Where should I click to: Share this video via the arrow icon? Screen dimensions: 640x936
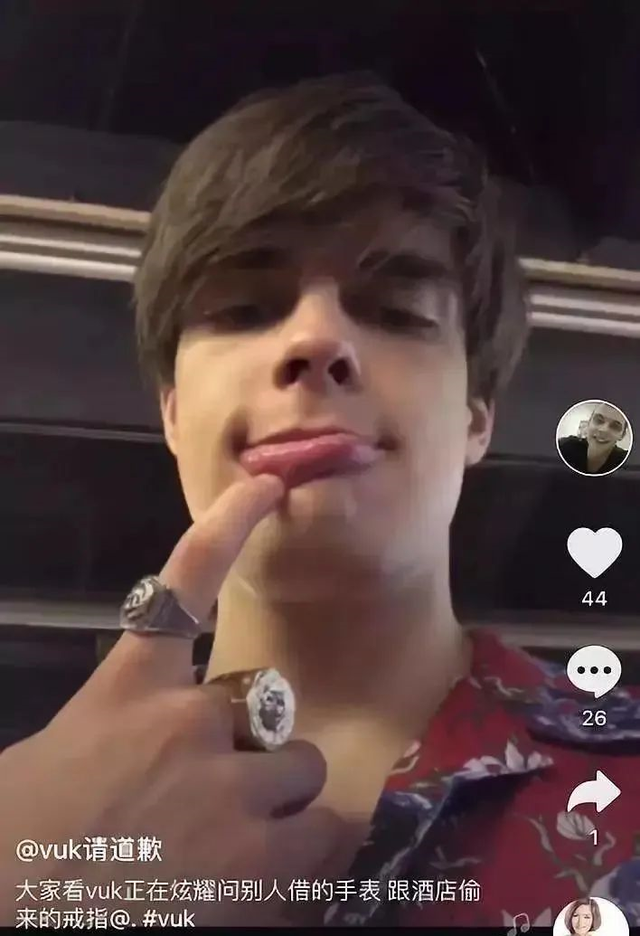(x=594, y=793)
